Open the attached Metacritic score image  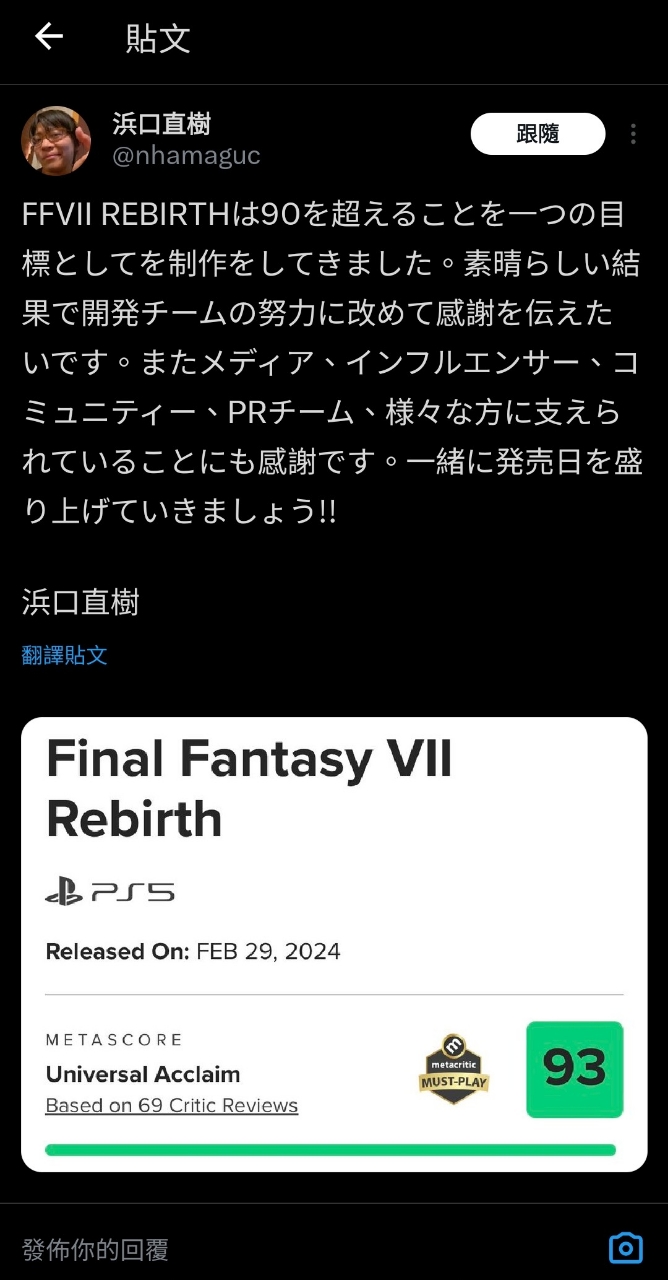[x=334, y=944]
